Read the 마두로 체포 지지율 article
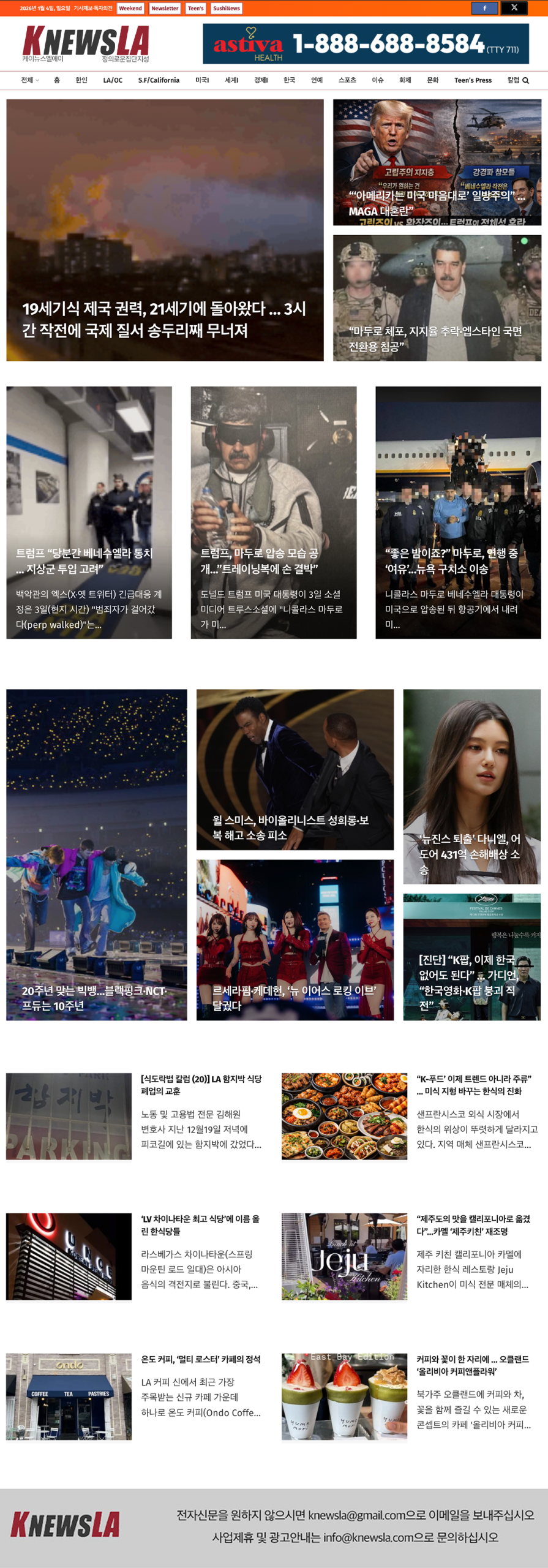This screenshot has height=1568, width=548. pos(437,338)
